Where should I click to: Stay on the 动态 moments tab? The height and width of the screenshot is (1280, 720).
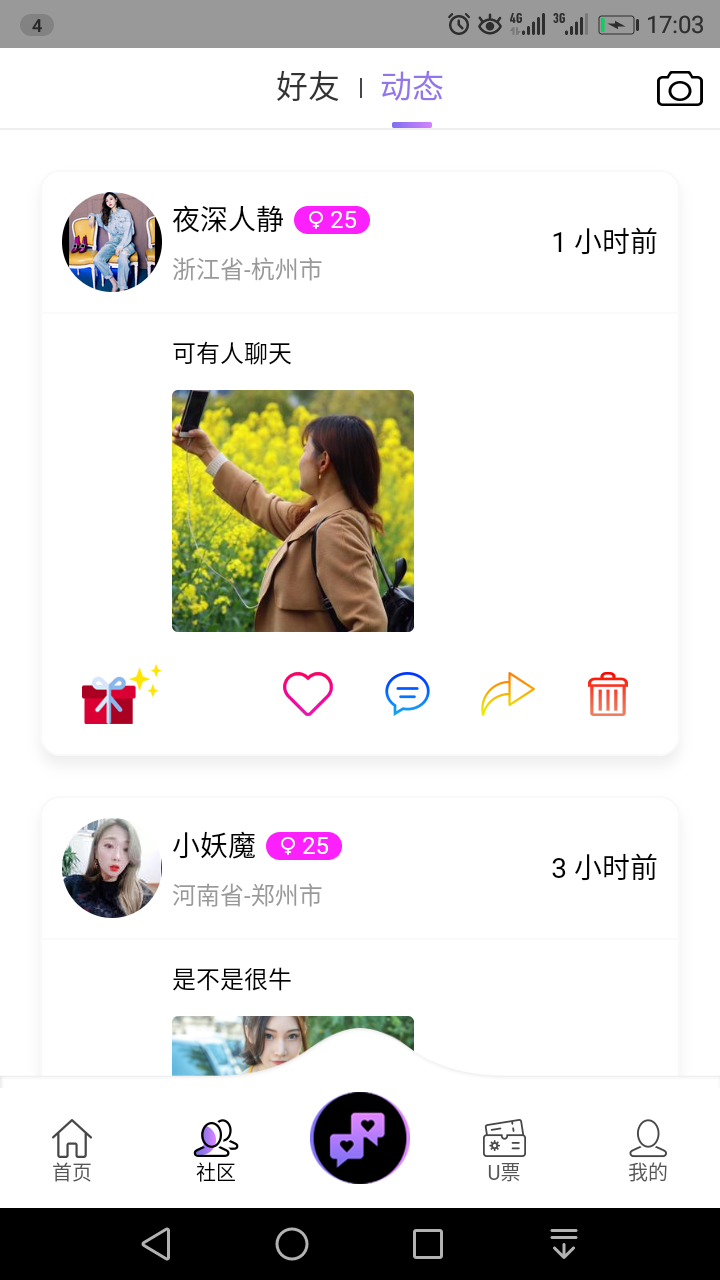pyautogui.click(x=412, y=88)
